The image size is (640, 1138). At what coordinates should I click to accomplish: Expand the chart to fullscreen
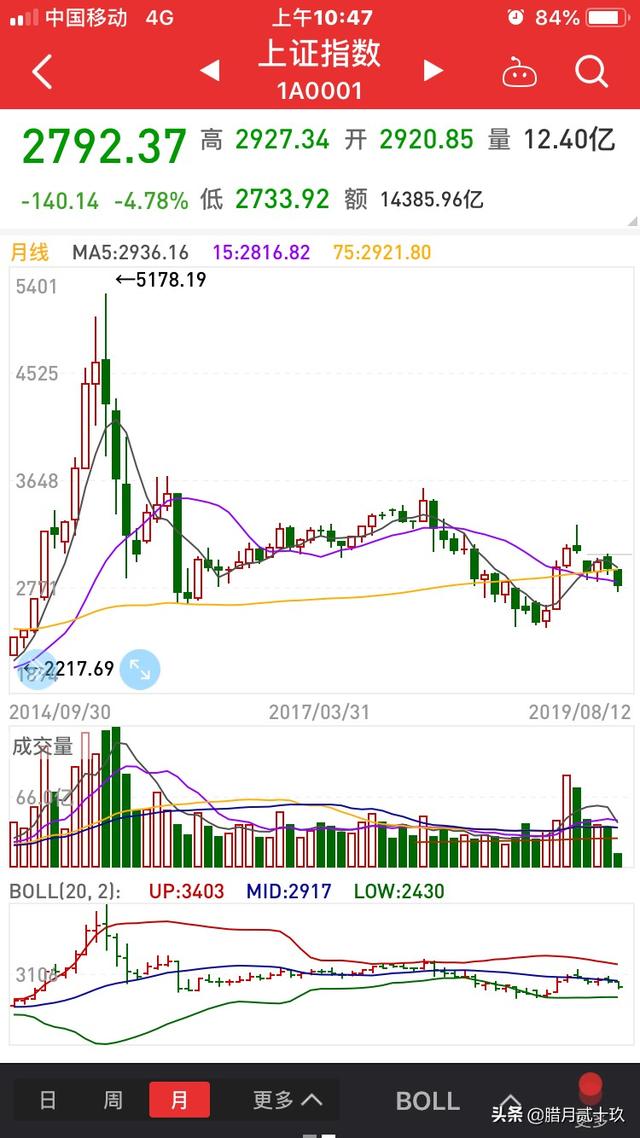(x=140, y=670)
